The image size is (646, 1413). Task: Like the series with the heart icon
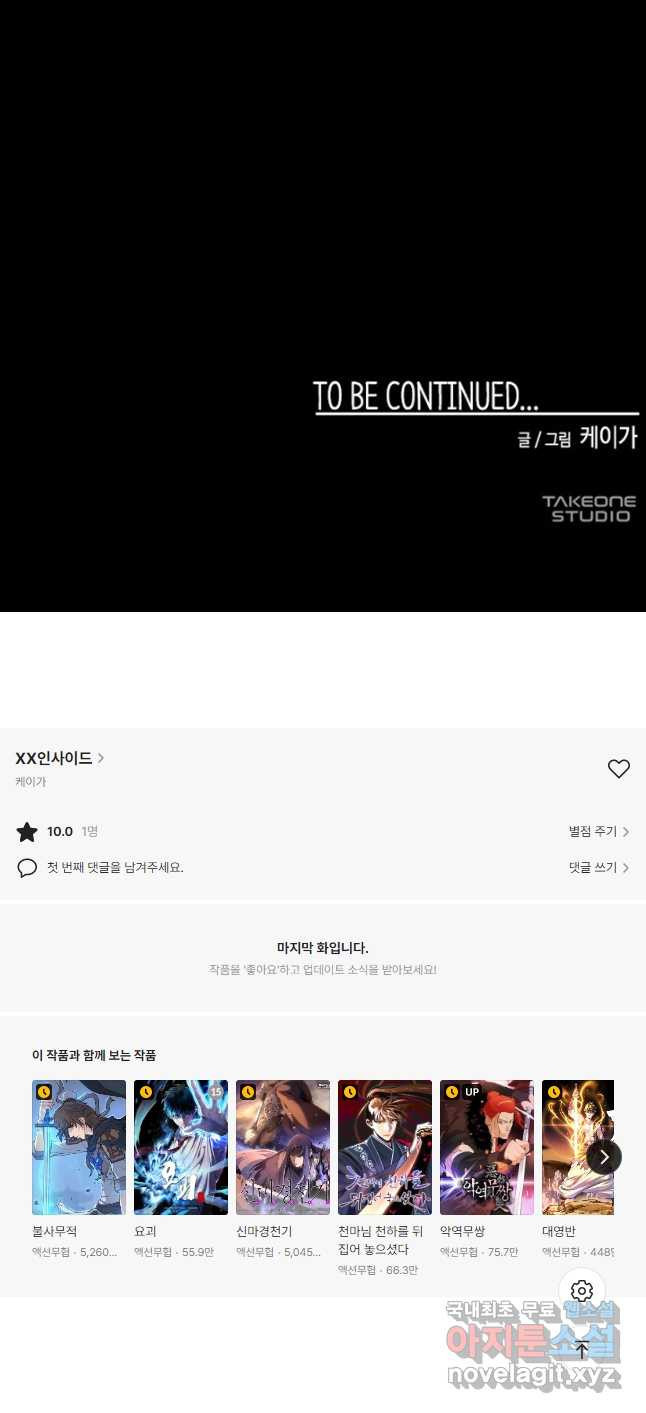coord(619,769)
